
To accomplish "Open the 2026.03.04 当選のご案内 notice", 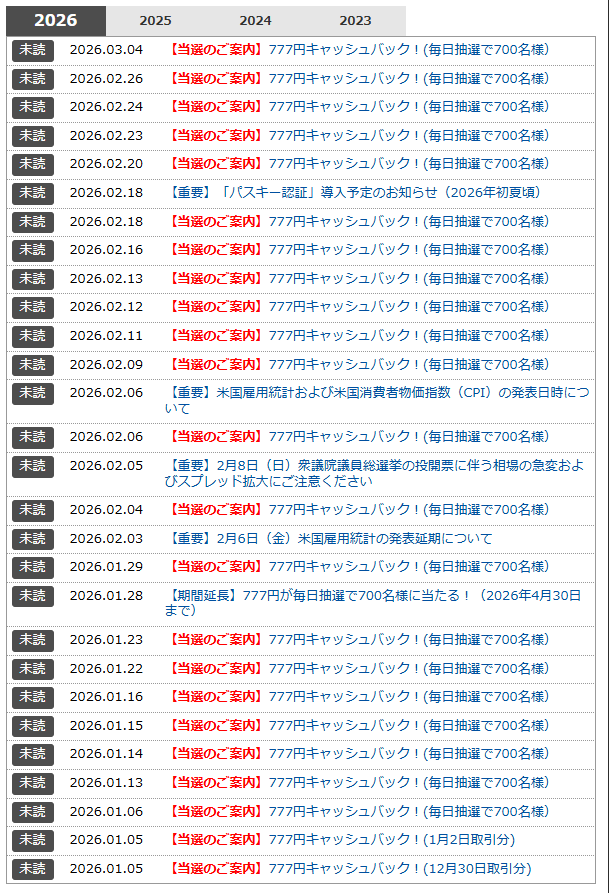I will click(x=358, y=49).
